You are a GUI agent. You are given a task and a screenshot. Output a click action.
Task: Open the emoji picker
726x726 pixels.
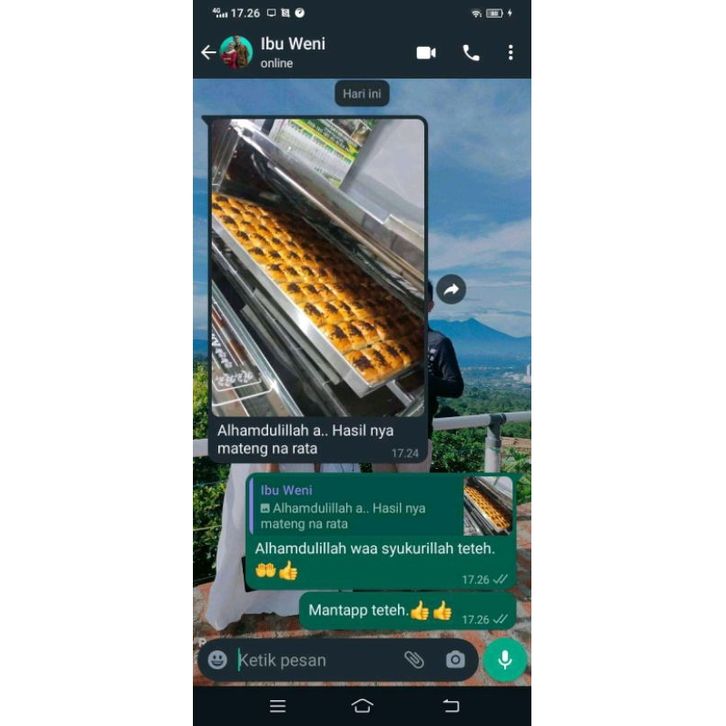(217, 660)
